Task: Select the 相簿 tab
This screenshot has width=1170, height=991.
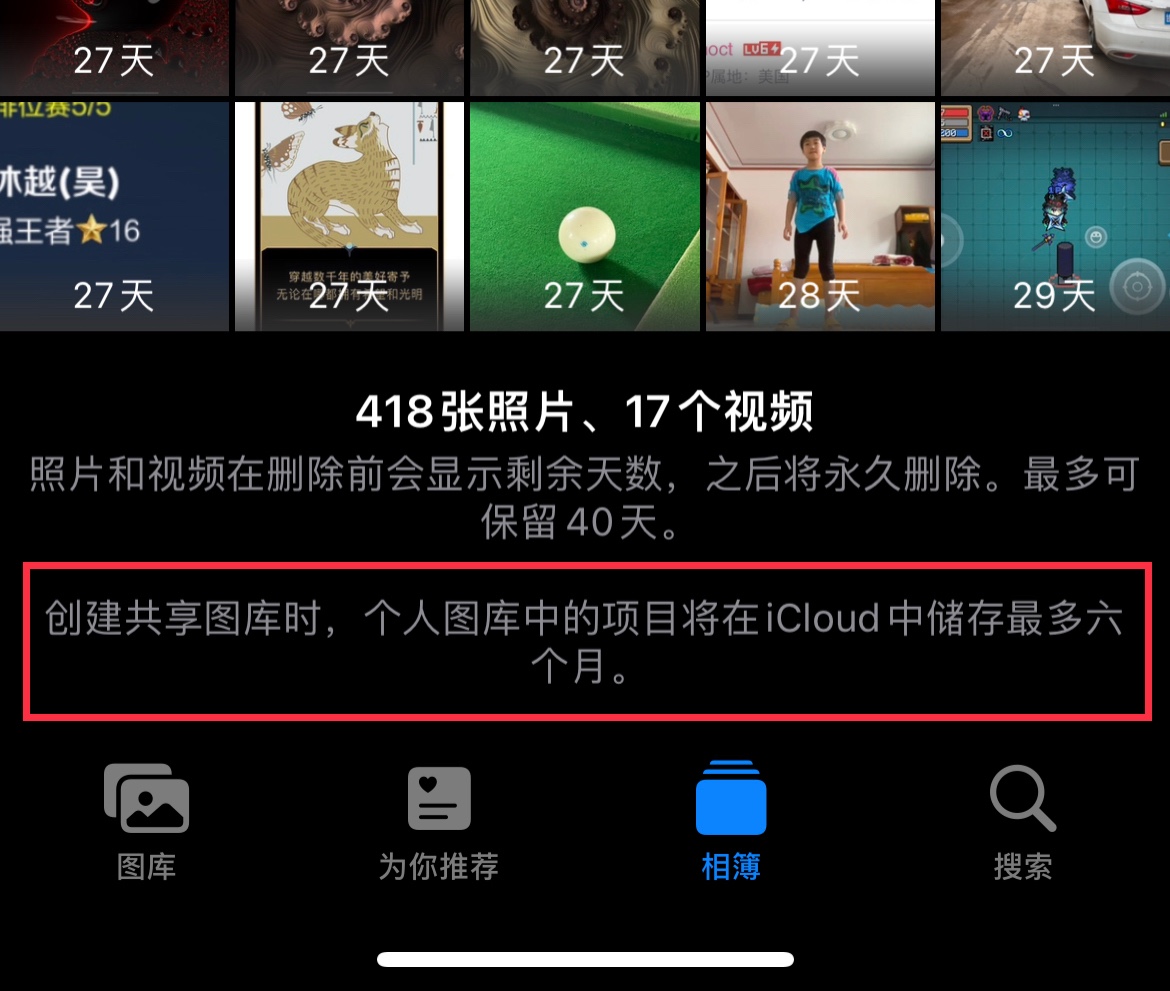Action: [x=731, y=822]
